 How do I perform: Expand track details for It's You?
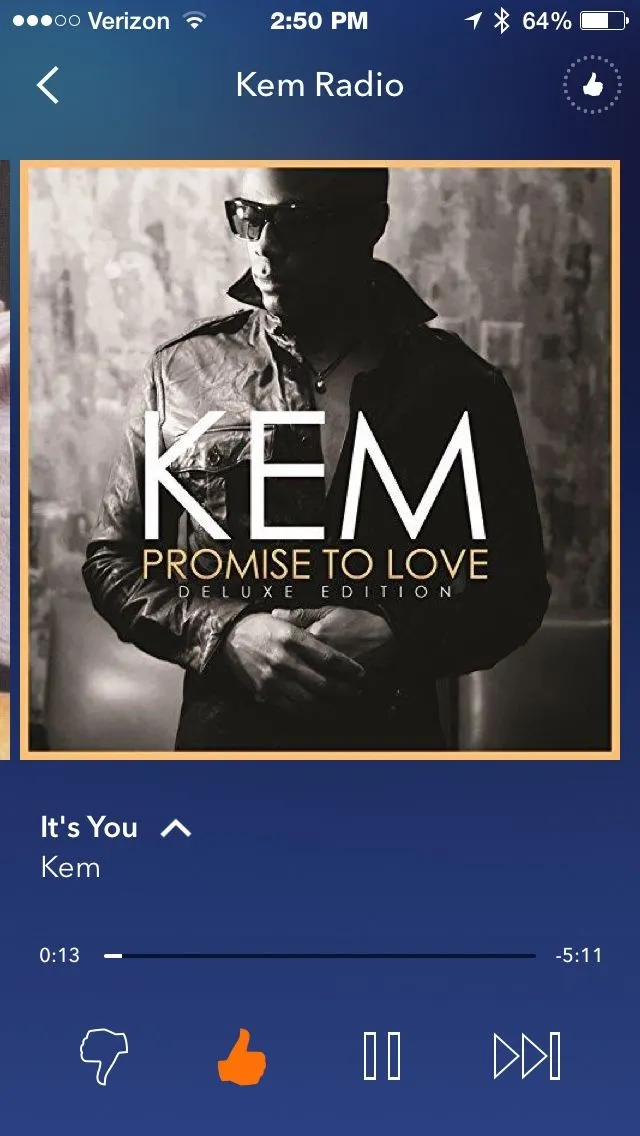[176, 828]
